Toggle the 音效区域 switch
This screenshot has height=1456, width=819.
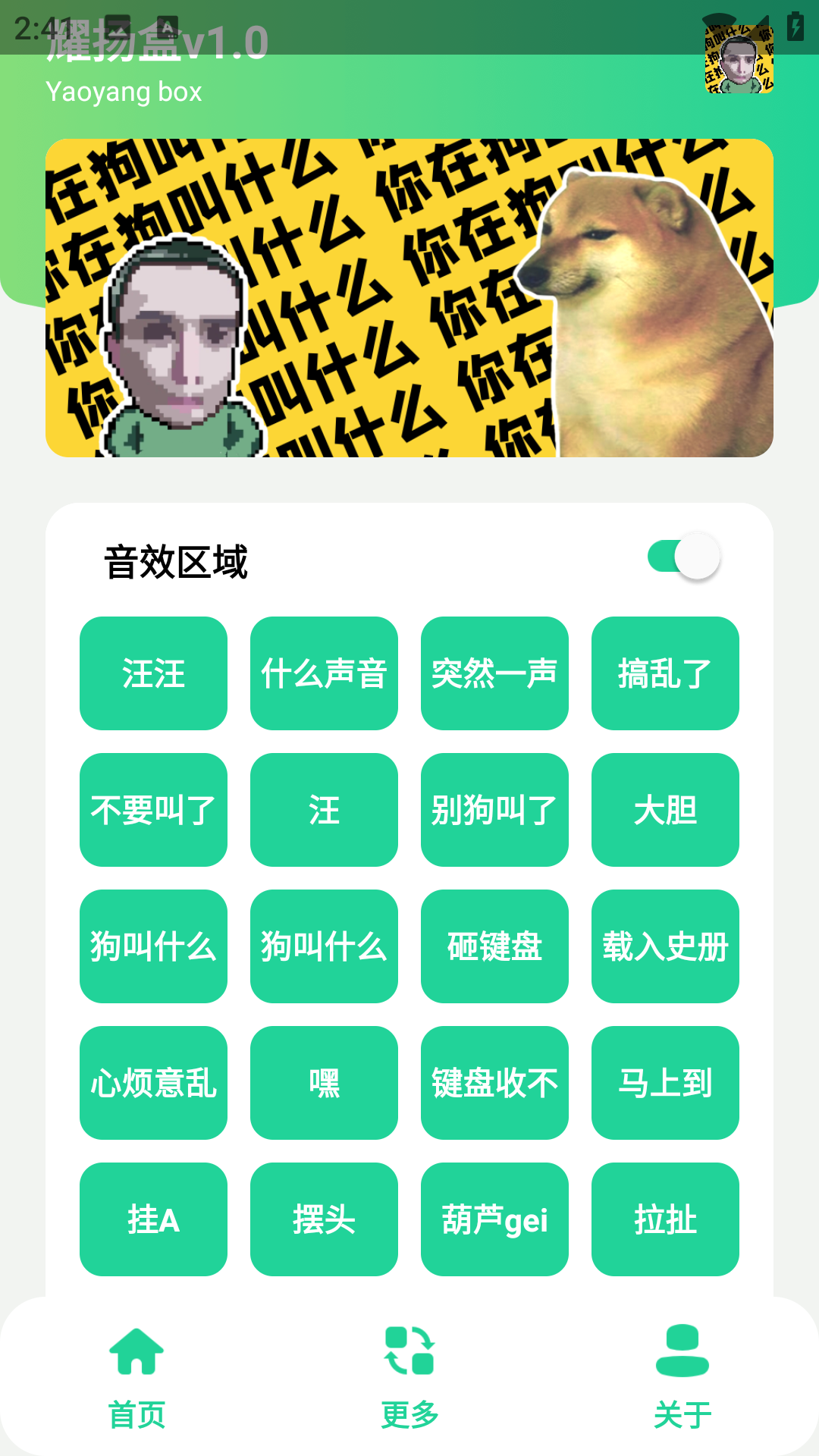(x=683, y=557)
